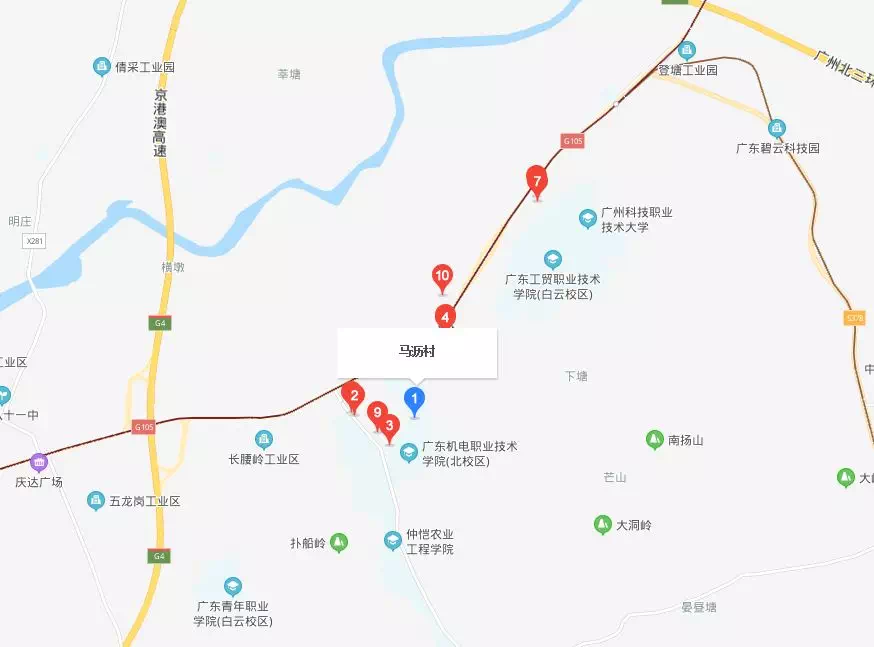Screen dimensions: 874x647
Task: Select red map marker number 7
Action: point(537,181)
